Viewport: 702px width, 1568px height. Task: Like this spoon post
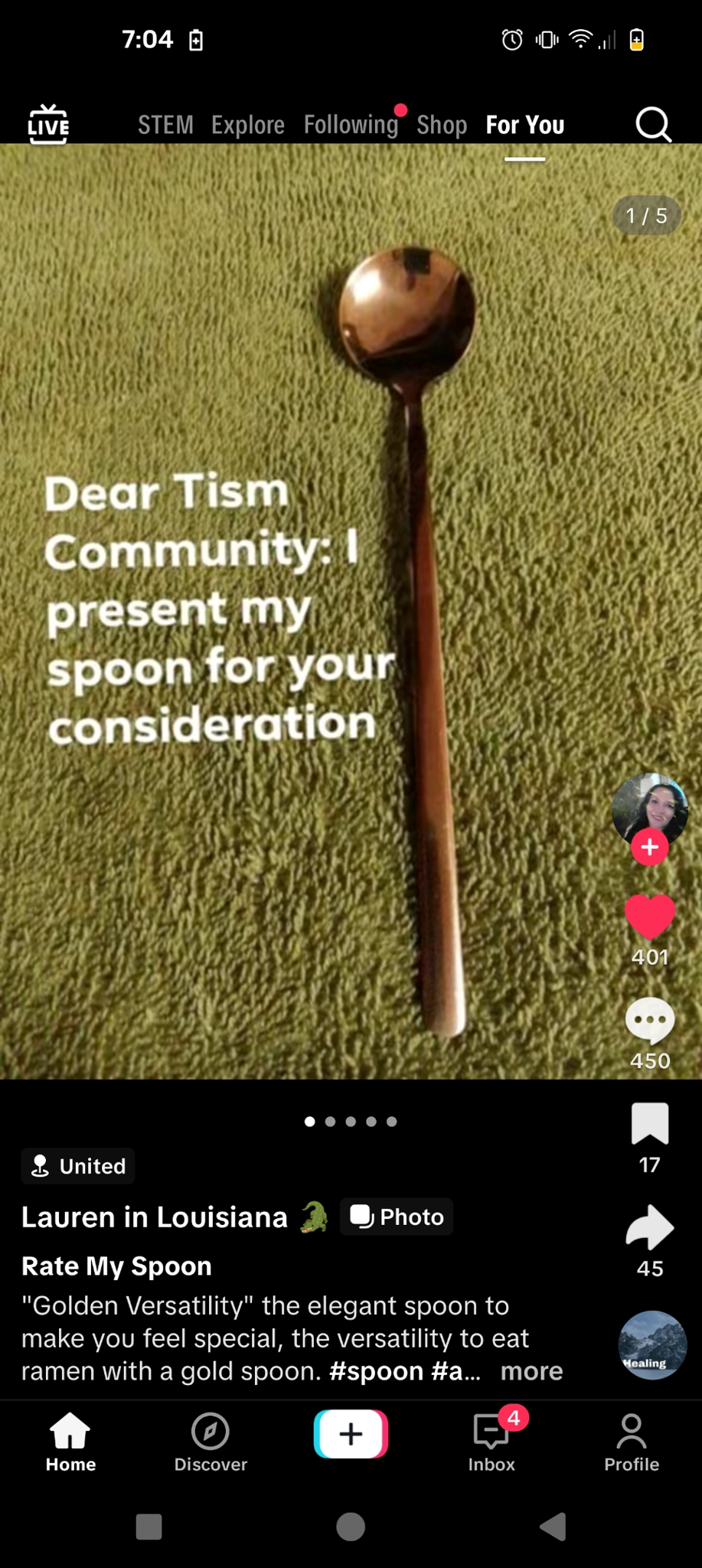650,916
